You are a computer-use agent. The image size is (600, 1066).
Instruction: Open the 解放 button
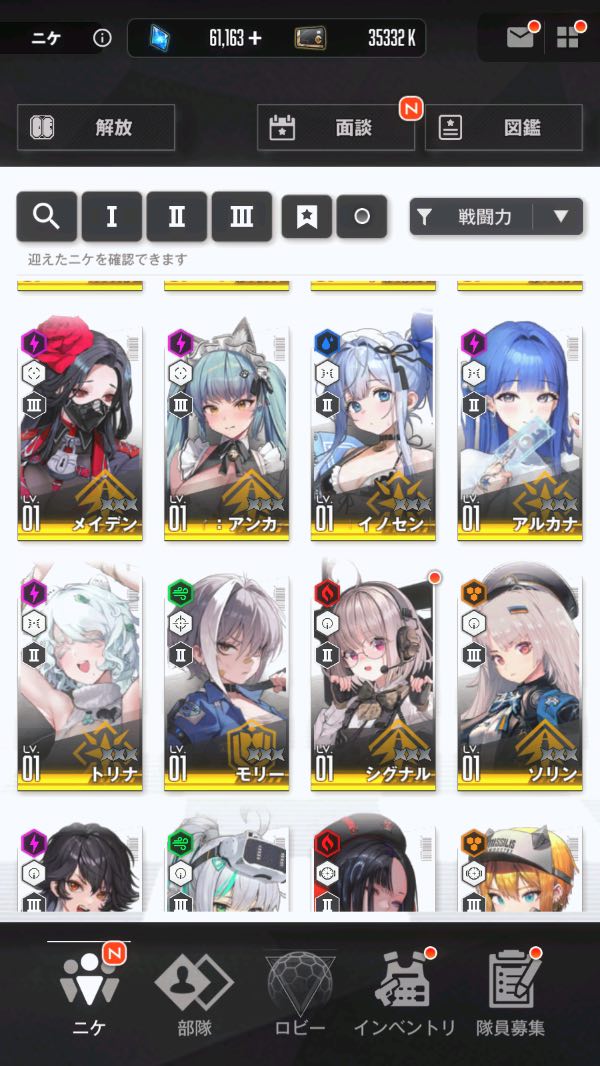96,127
